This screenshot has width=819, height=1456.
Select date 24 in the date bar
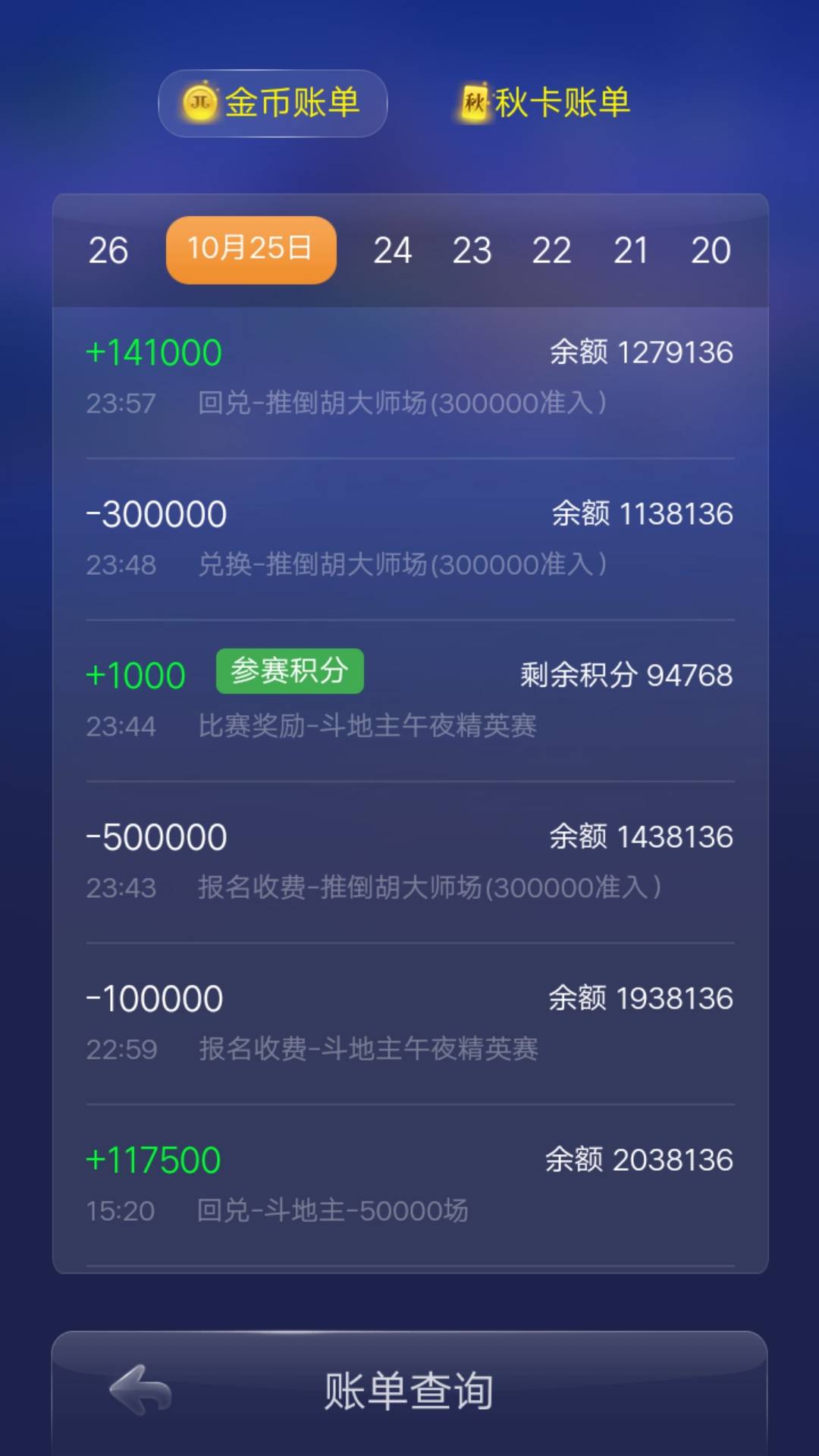coord(393,250)
